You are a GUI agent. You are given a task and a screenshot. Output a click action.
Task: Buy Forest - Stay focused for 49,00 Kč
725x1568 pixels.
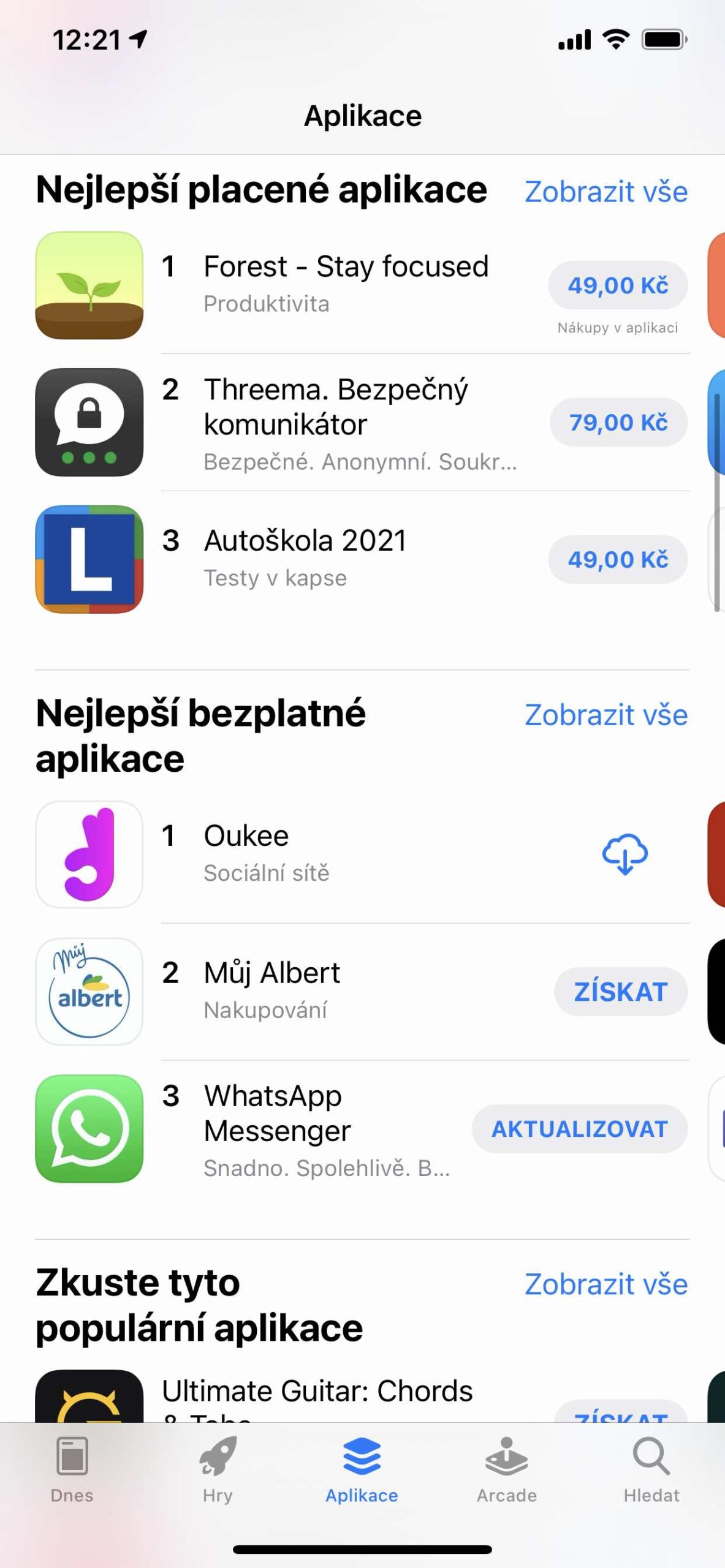coord(618,285)
